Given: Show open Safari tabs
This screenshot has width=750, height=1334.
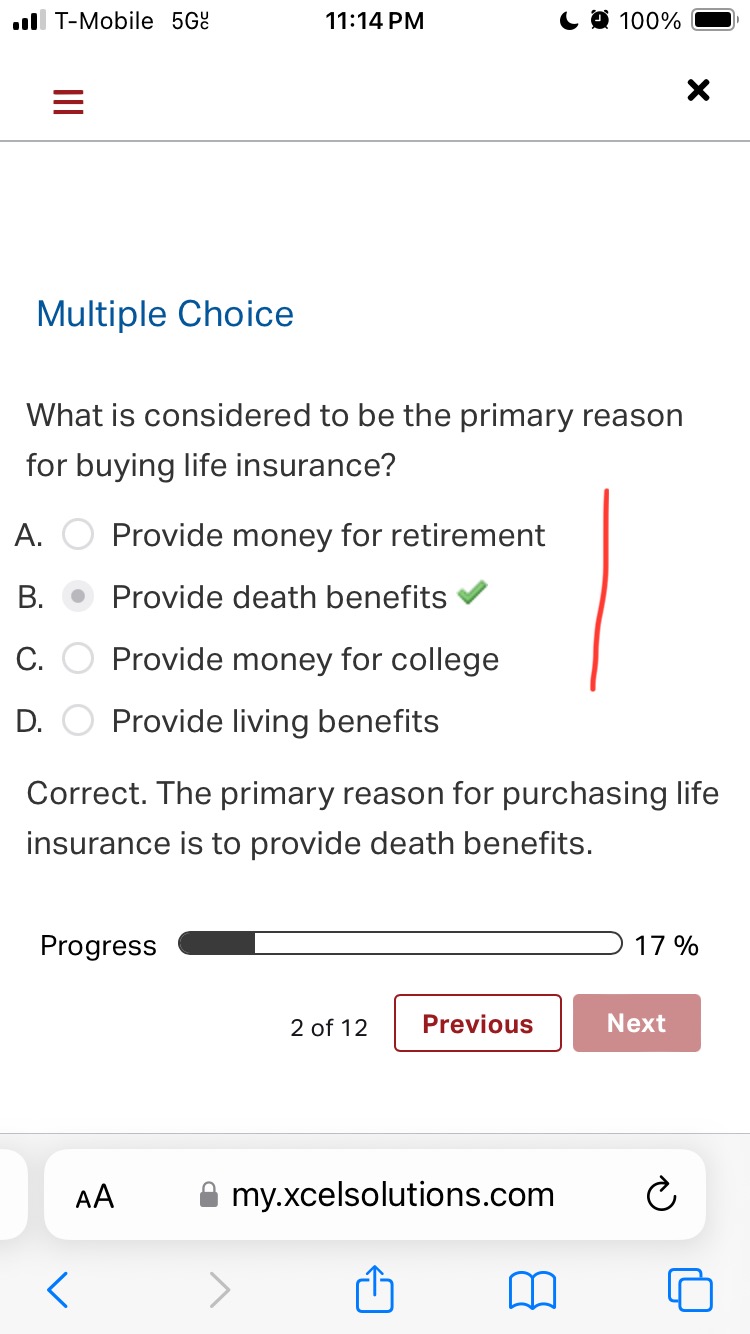Looking at the screenshot, I should [x=690, y=1290].
